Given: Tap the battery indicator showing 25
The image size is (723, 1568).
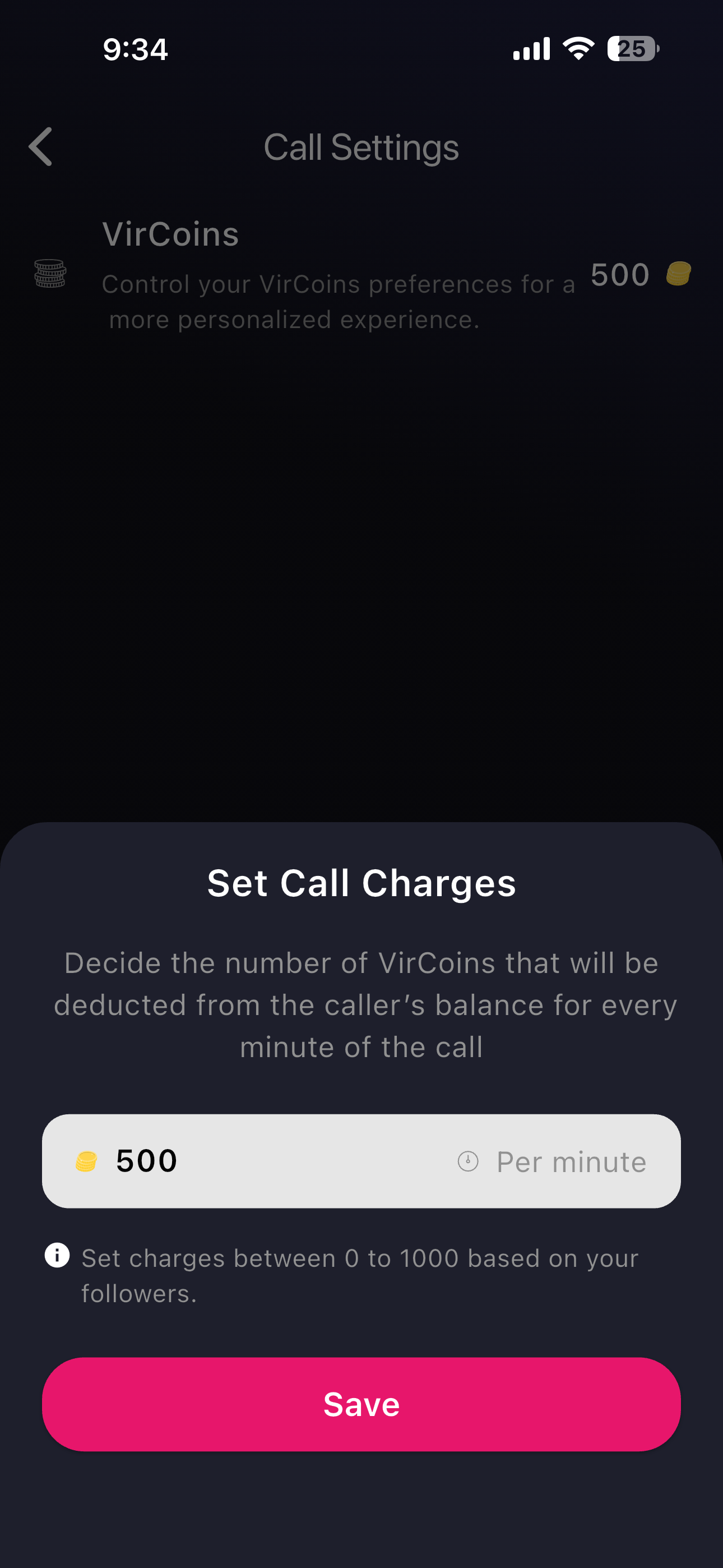Looking at the screenshot, I should (632, 49).
